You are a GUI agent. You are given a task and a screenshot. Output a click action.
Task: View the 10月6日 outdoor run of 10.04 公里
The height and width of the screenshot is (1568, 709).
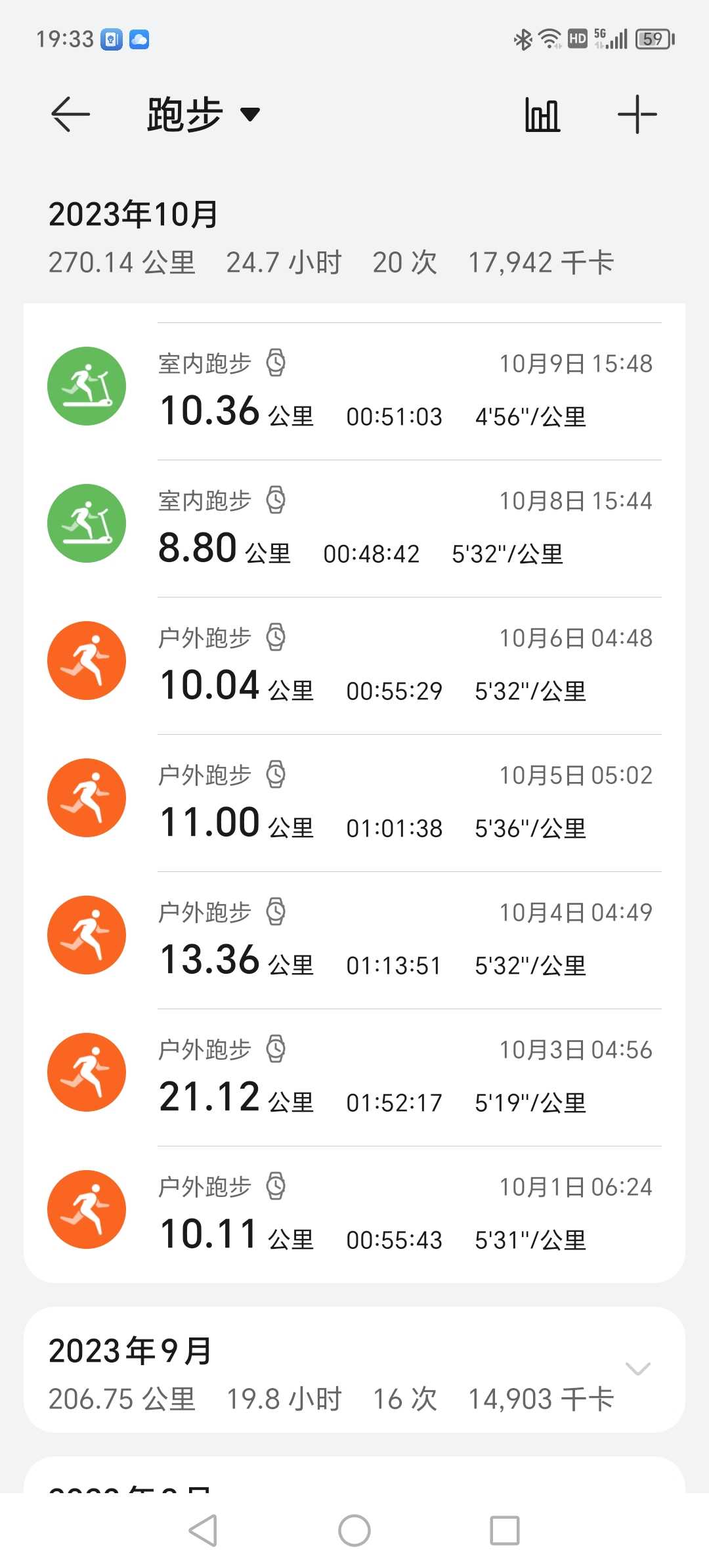354,666
